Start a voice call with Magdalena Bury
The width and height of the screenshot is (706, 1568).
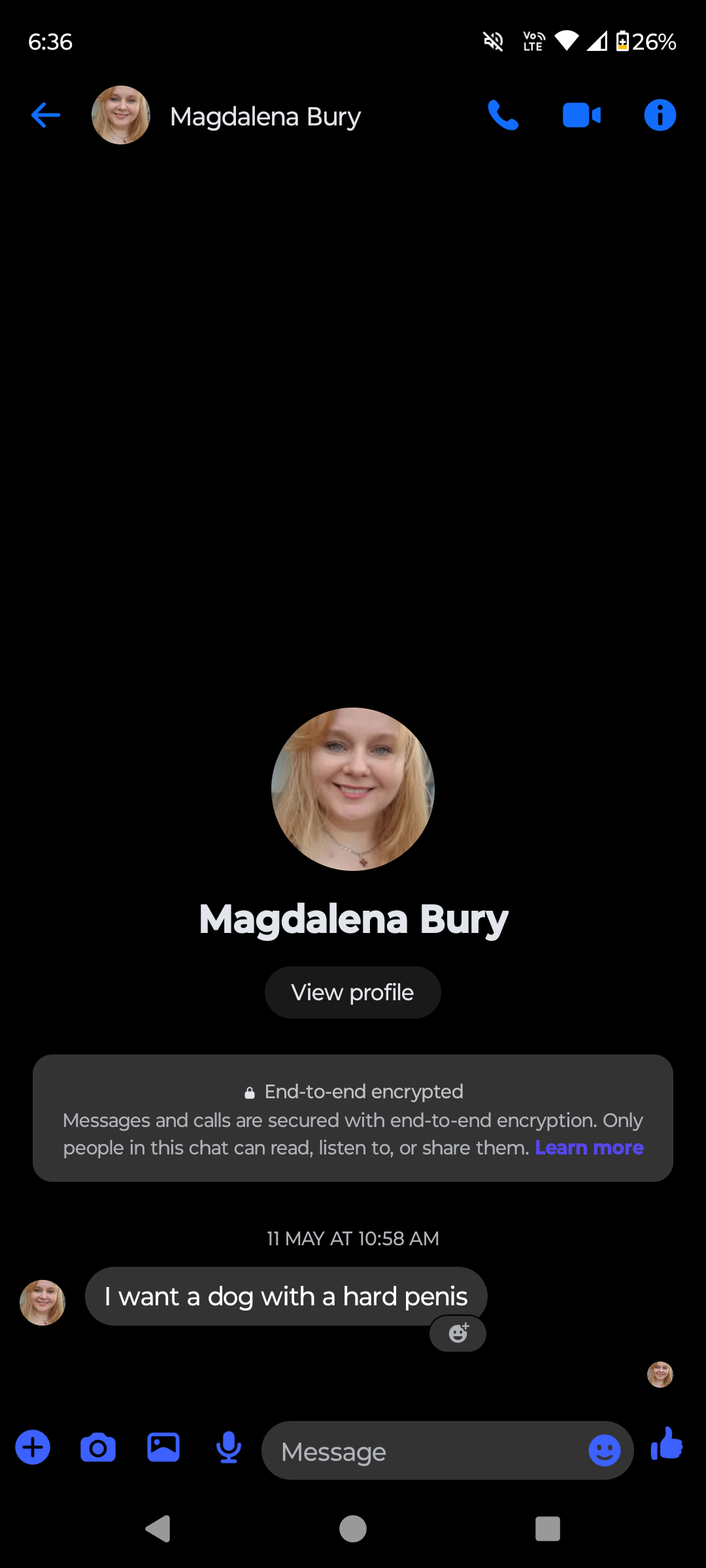point(503,116)
